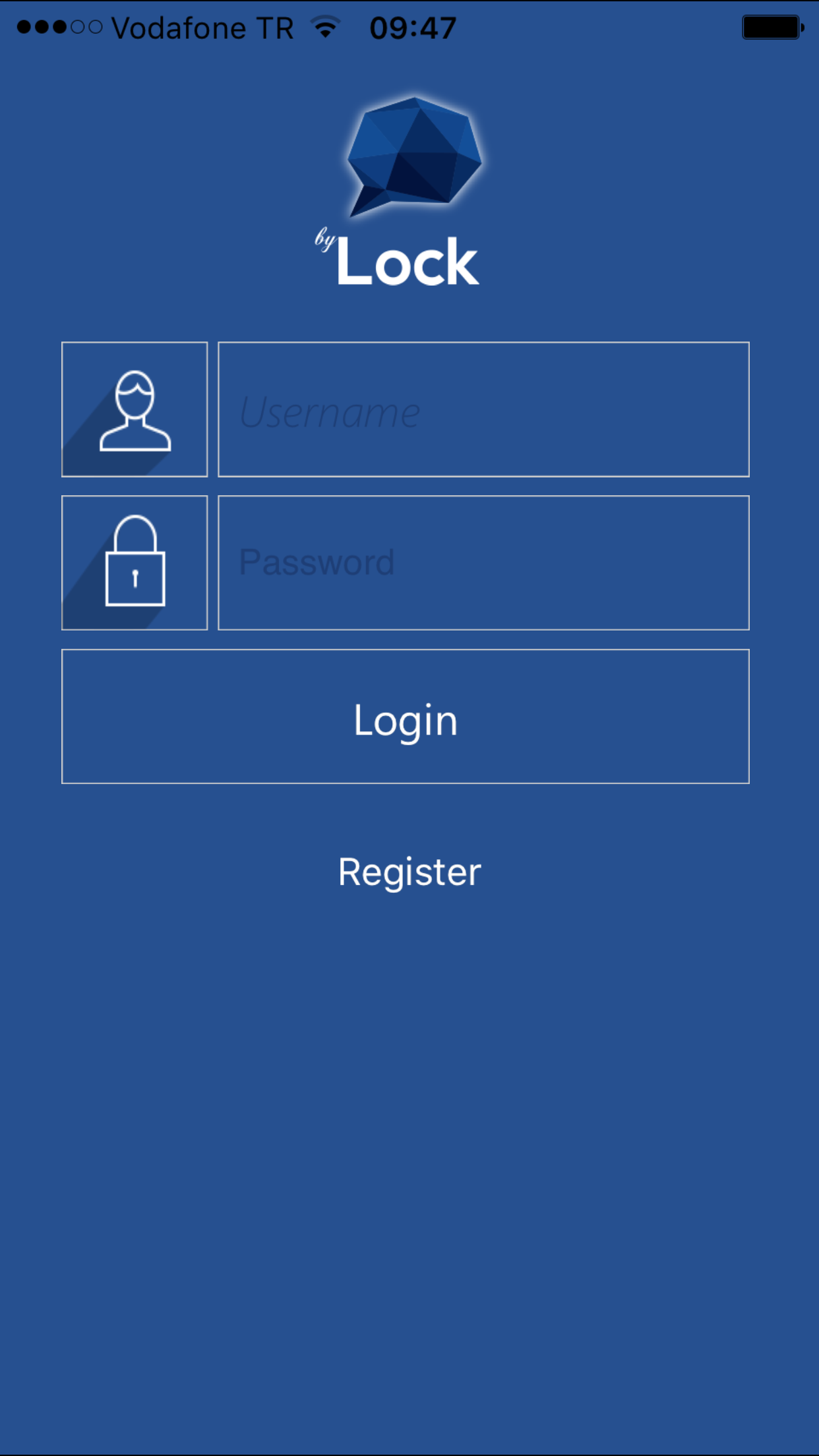Open the Register link

click(409, 872)
